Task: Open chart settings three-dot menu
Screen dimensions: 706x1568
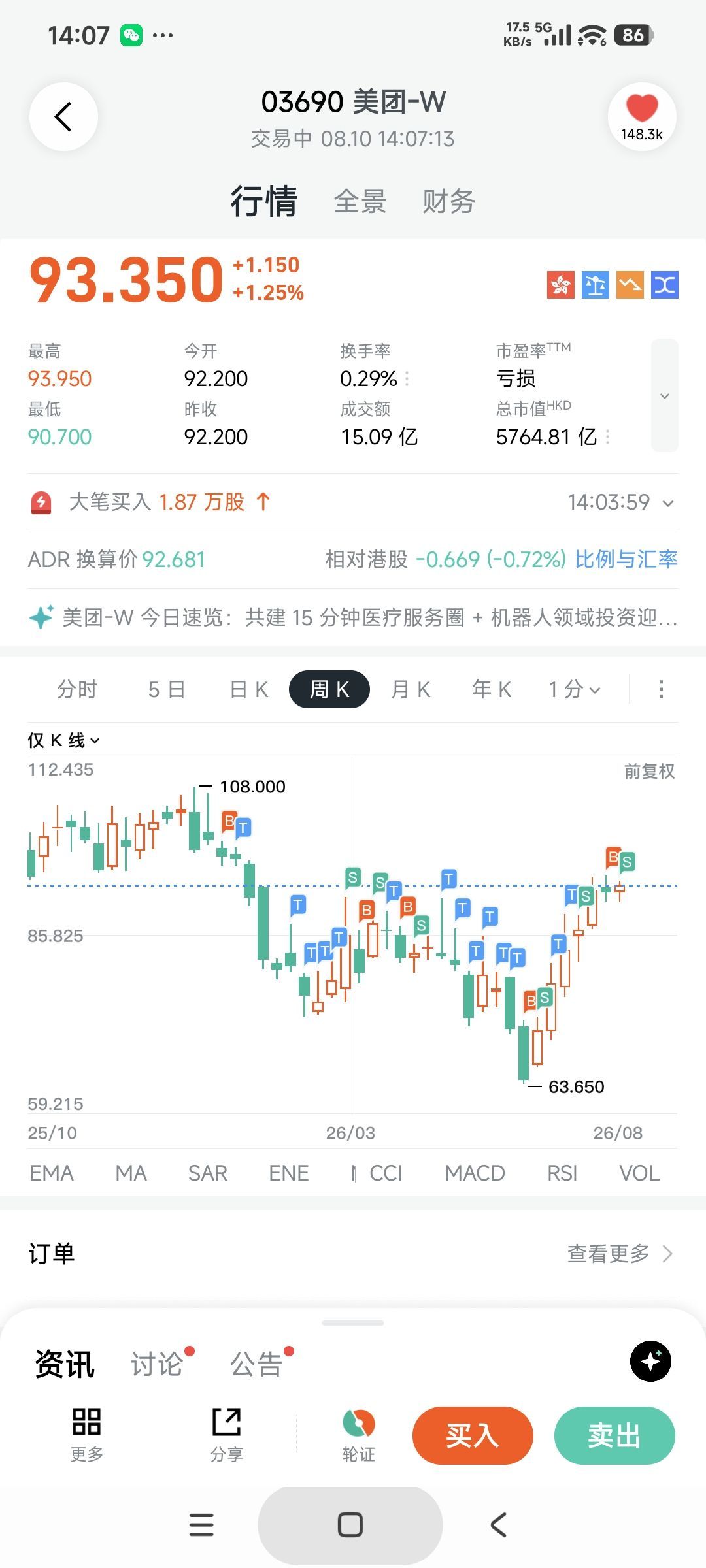Action: (x=661, y=689)
